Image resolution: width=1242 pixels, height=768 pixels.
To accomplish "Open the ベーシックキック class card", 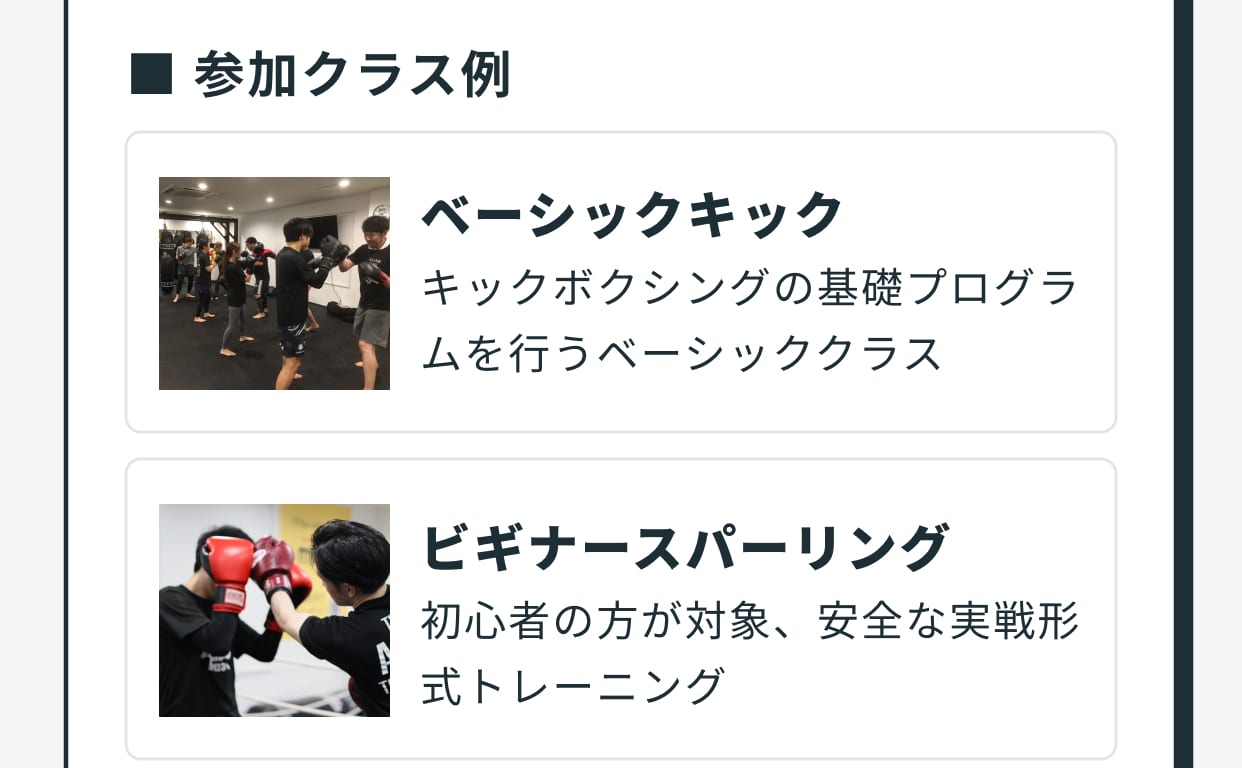I will pos(620,283).
